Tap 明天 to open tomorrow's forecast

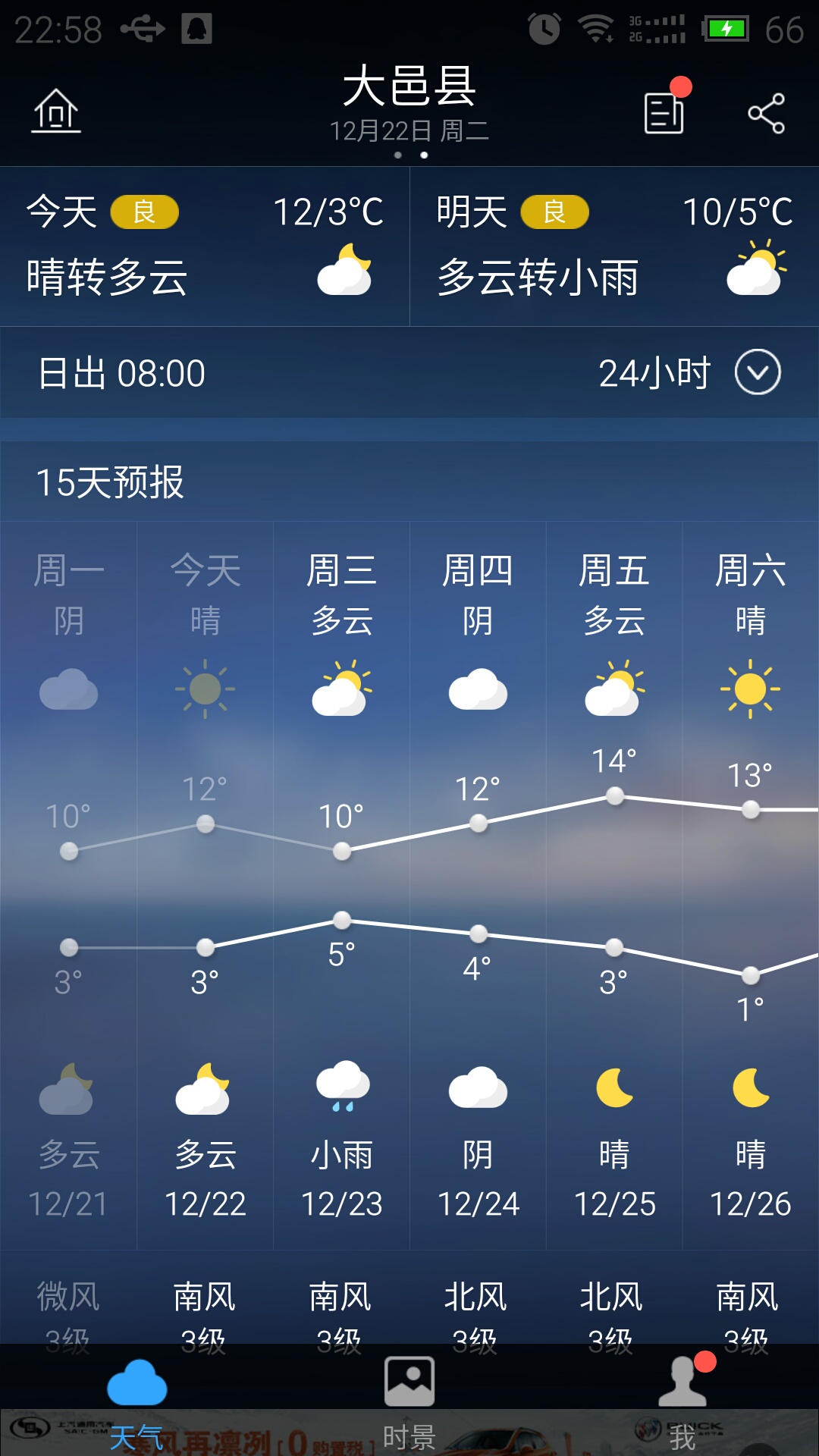pos(472,213)
